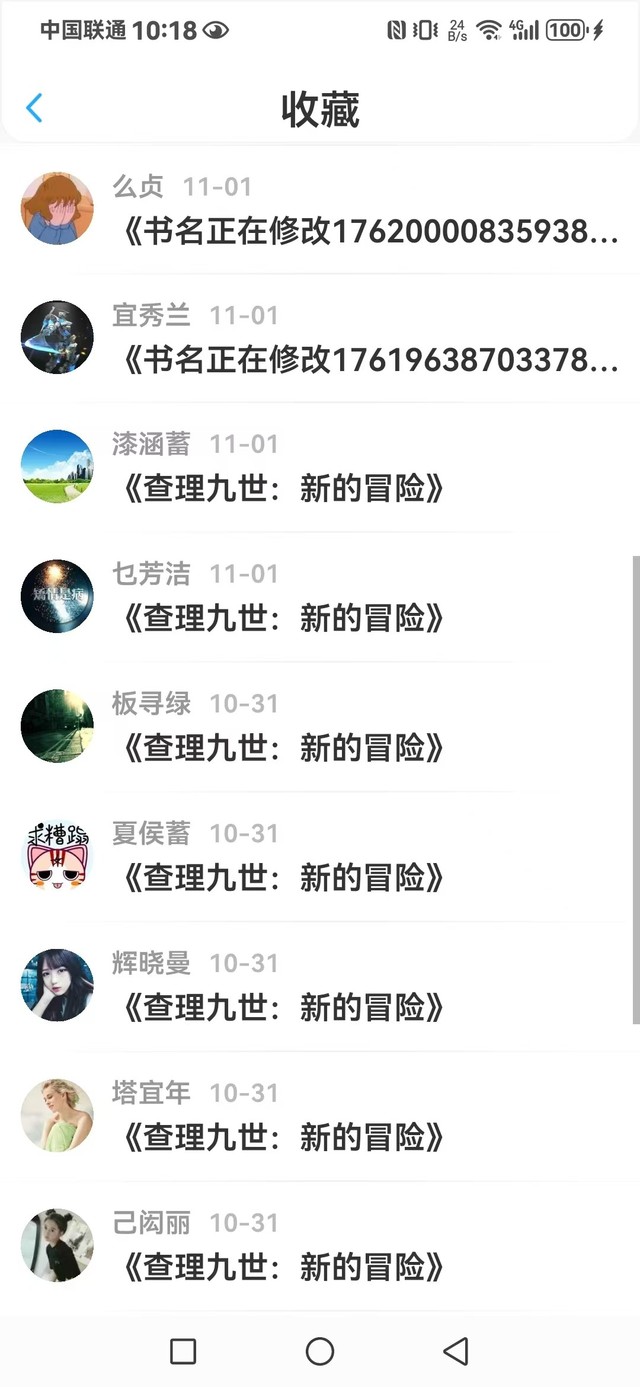Open 辉晓曼's 查理九世 favorite entry
Image resolution: width=640 pixels, height=1387 pixels.
coord(284,1008)
